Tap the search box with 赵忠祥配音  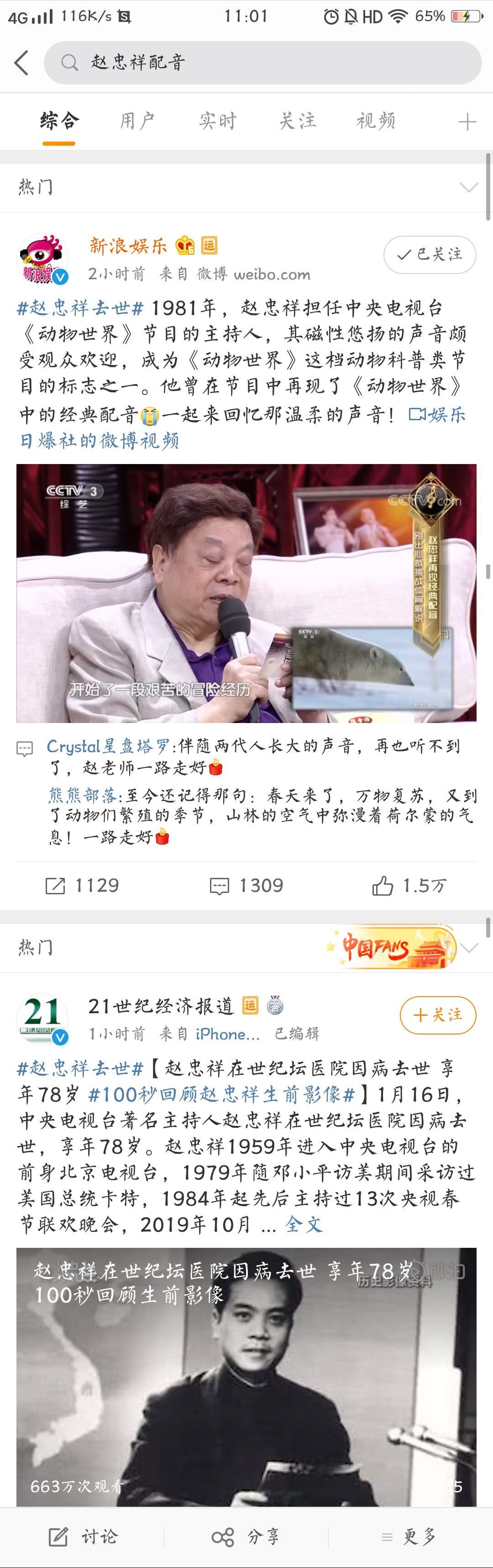tap(262, 63)
